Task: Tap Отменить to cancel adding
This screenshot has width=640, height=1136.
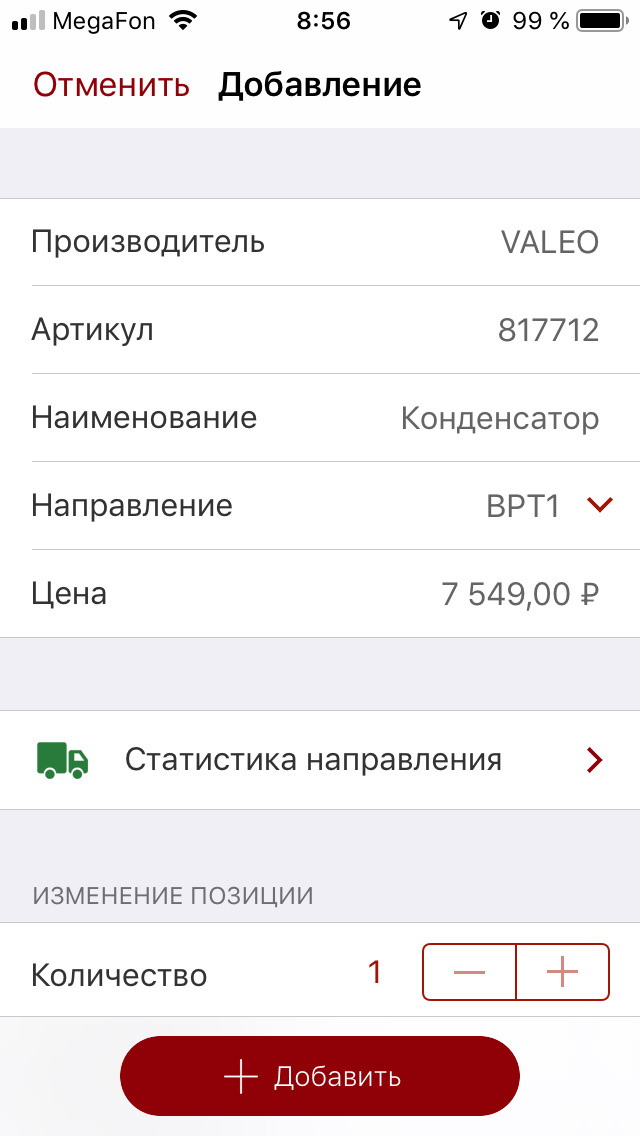Action: (x=111, y=85)
